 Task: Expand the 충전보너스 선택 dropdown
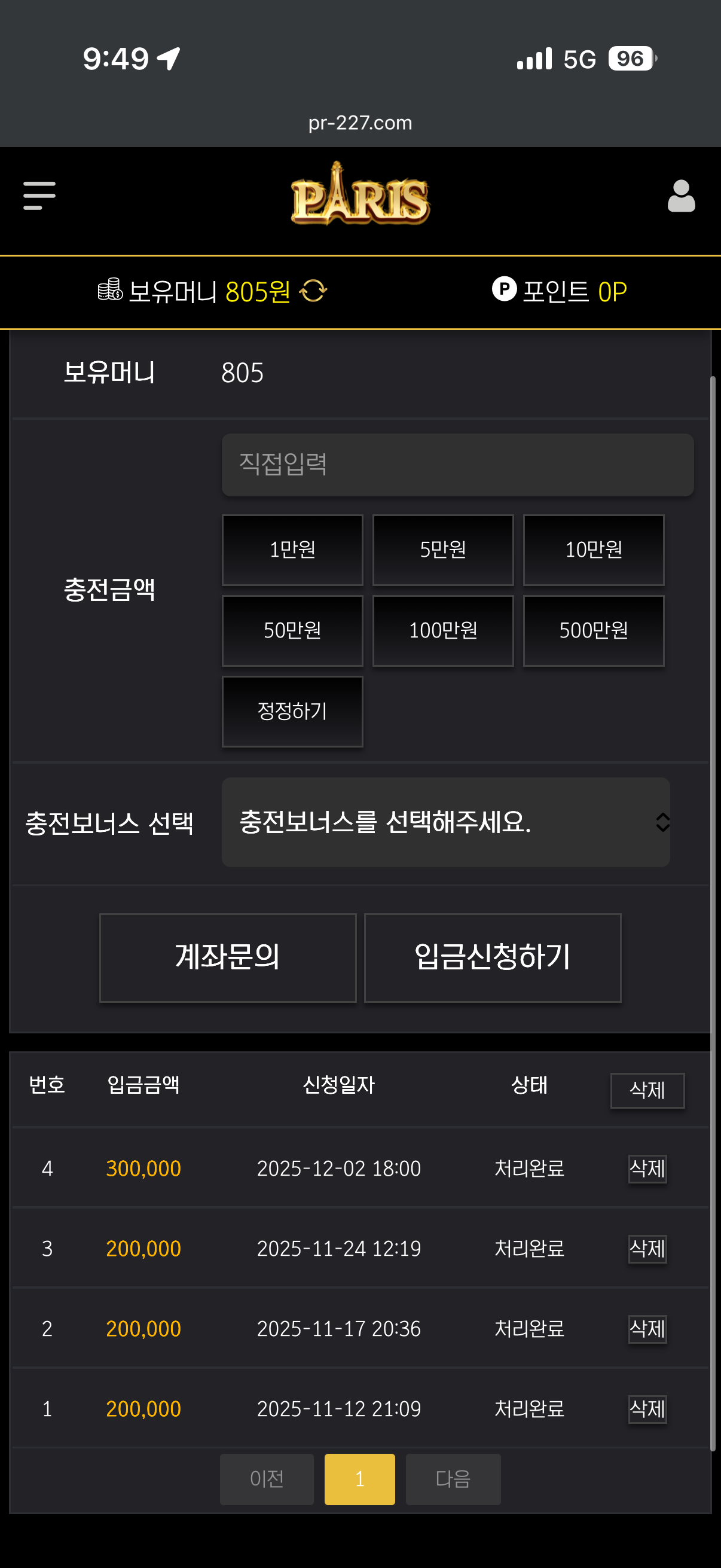[x=445, y=822]
